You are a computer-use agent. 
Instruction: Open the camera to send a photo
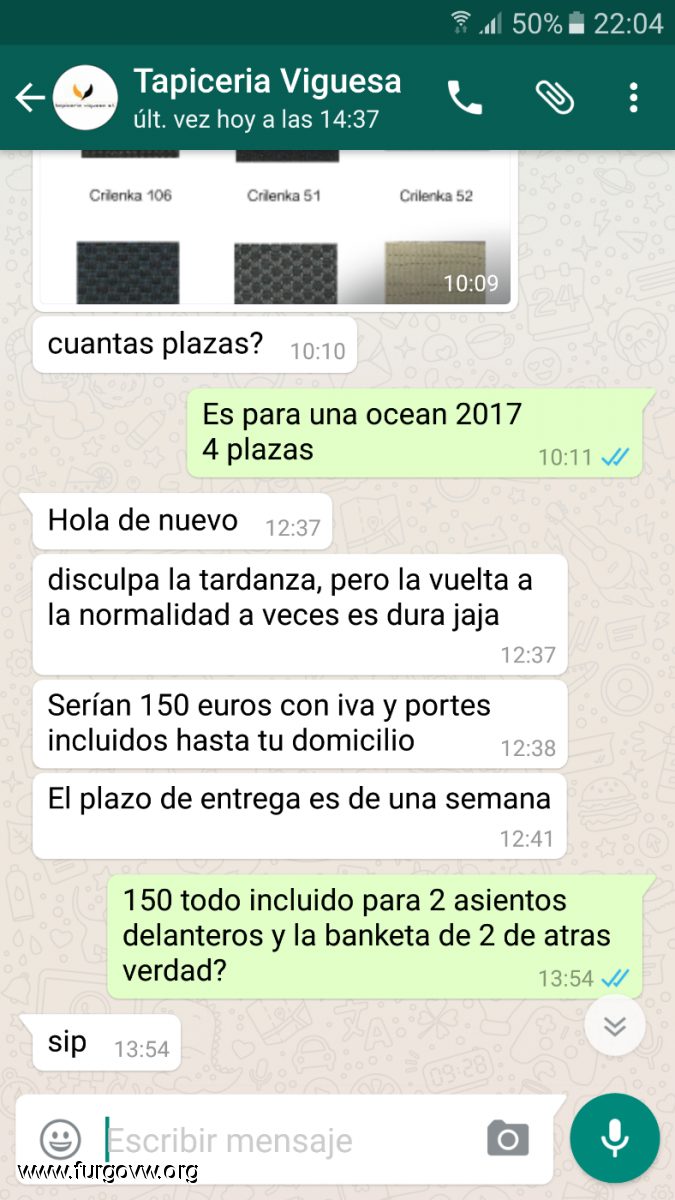(508, 1139)
